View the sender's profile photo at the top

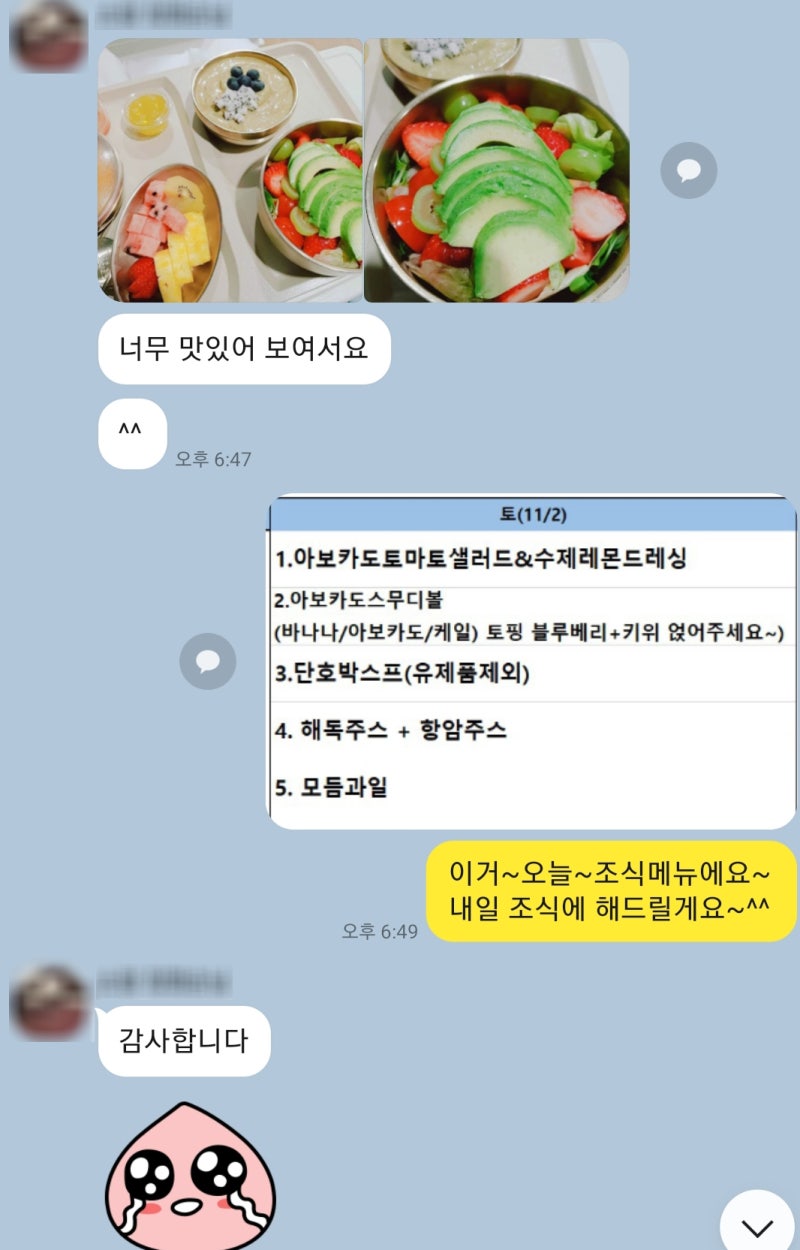[48, 37]
